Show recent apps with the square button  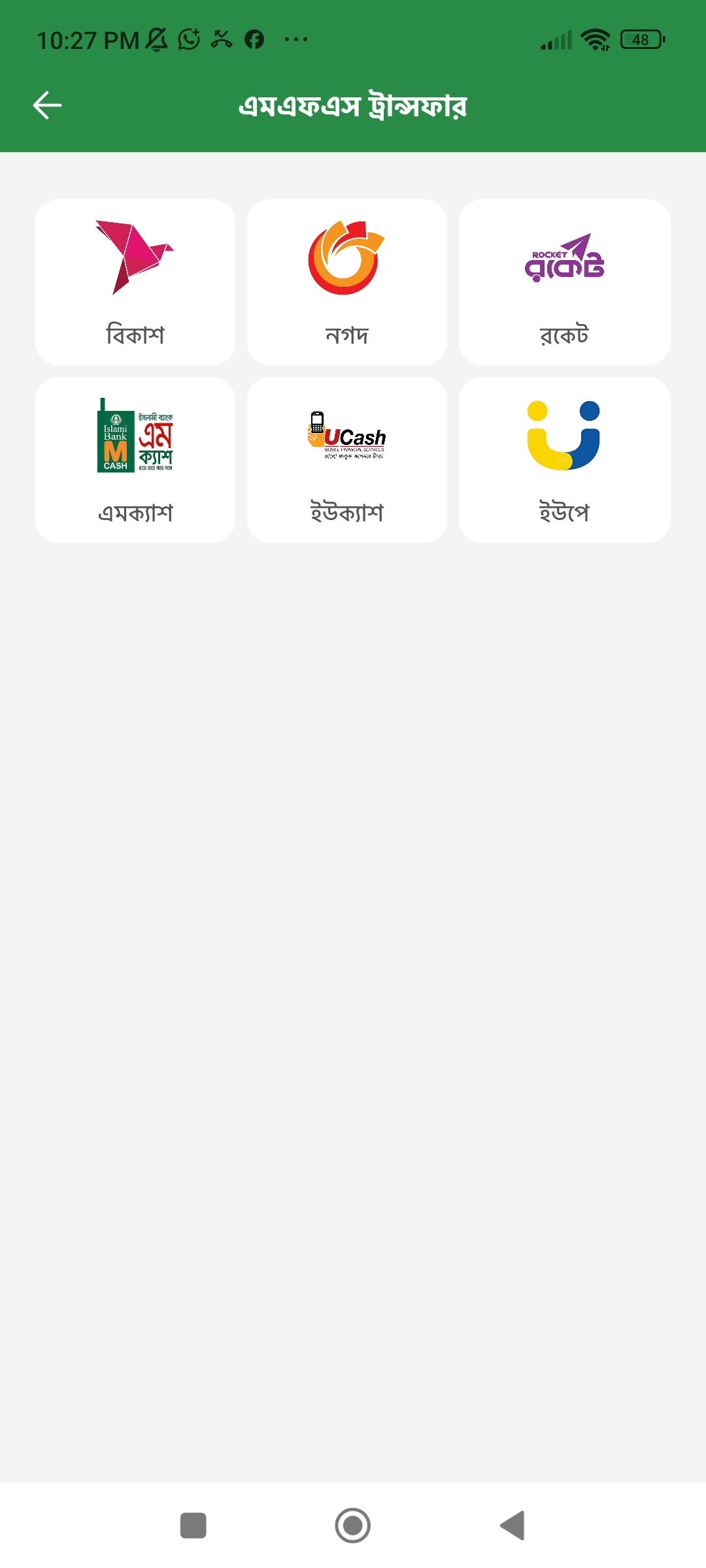coord(193,1526)
